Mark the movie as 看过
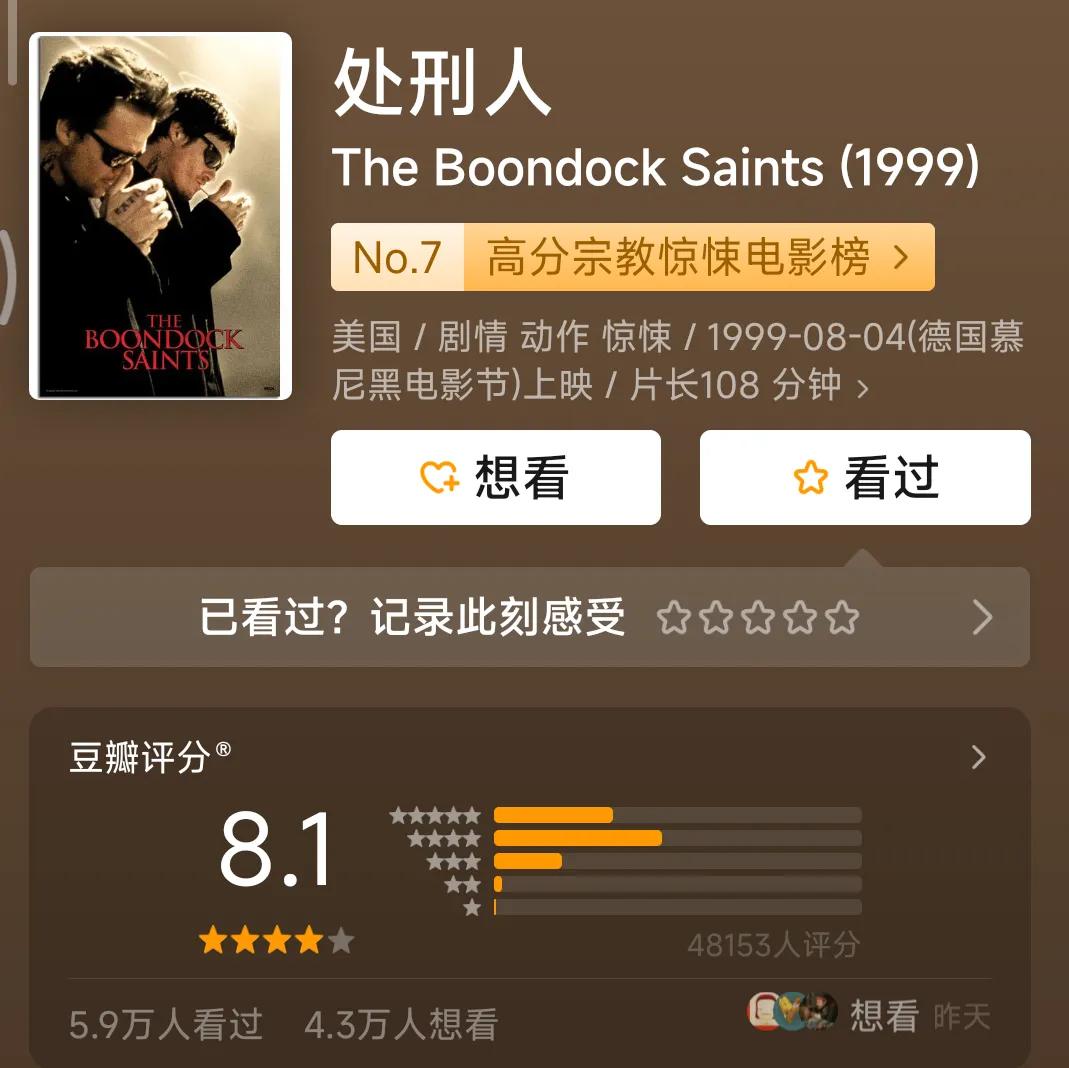The height and width of the screenshot is (1068, 1069). coord(864,477)
